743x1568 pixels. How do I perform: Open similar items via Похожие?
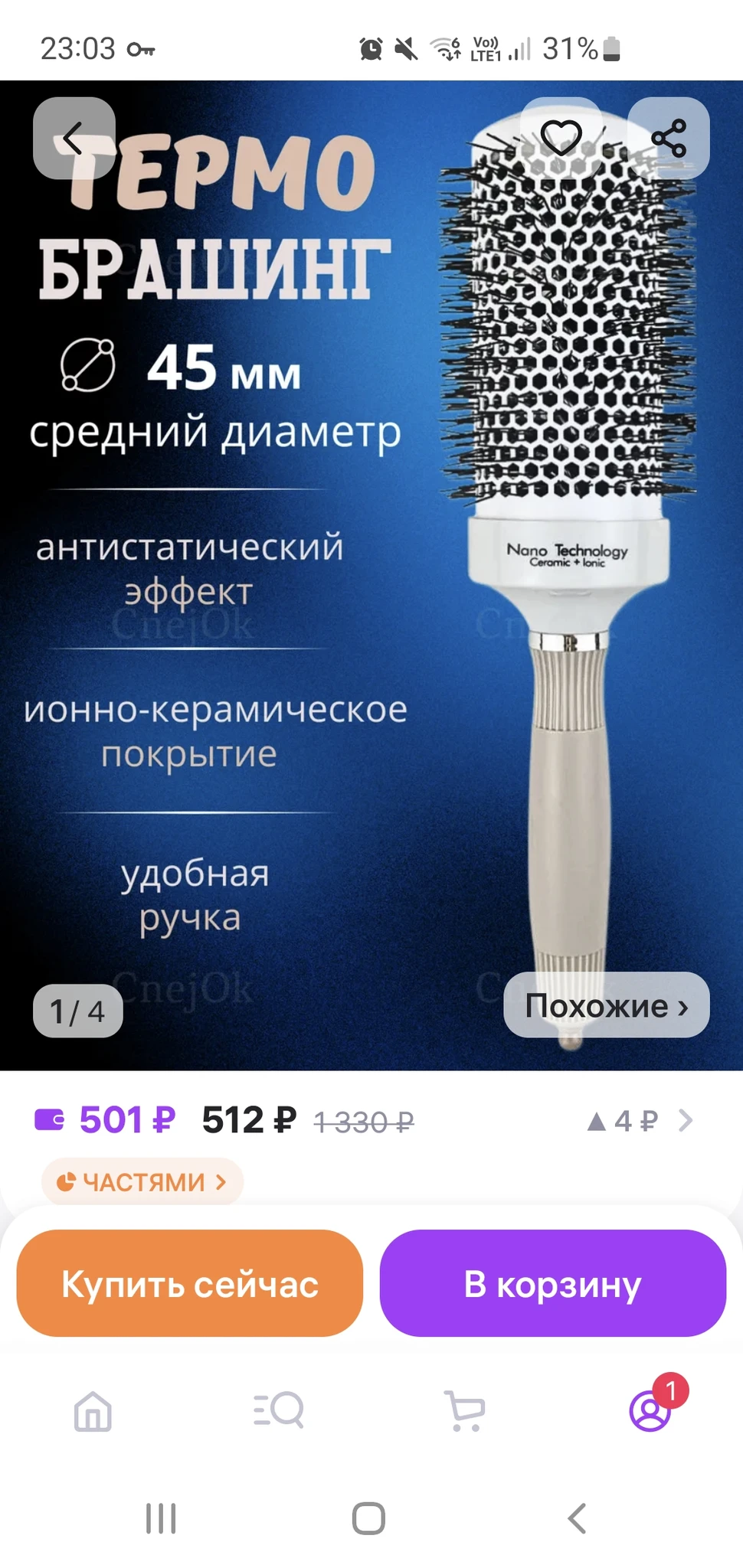coord(606,1005)
